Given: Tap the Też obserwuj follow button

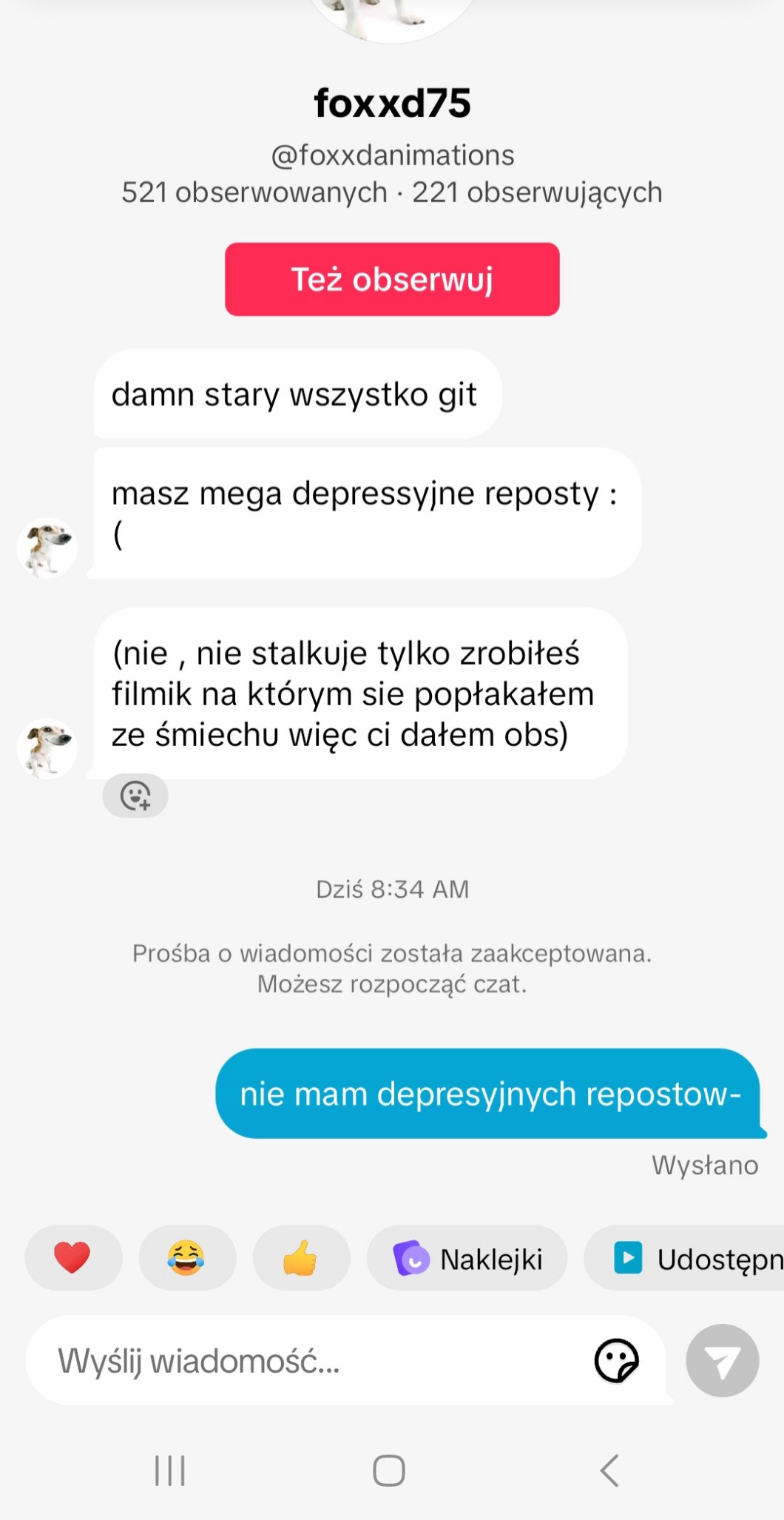Looking at the screenshot, I should (x=392, y=279).
